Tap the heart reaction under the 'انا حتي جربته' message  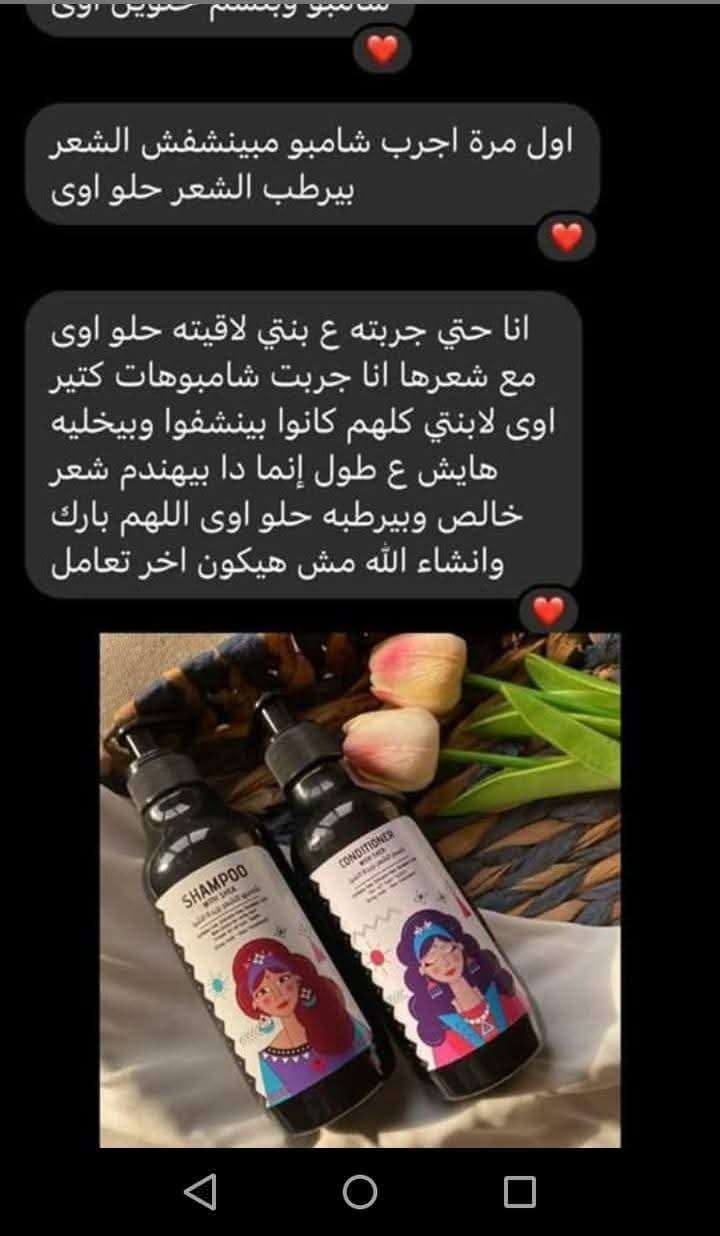(x=548, y=612)
